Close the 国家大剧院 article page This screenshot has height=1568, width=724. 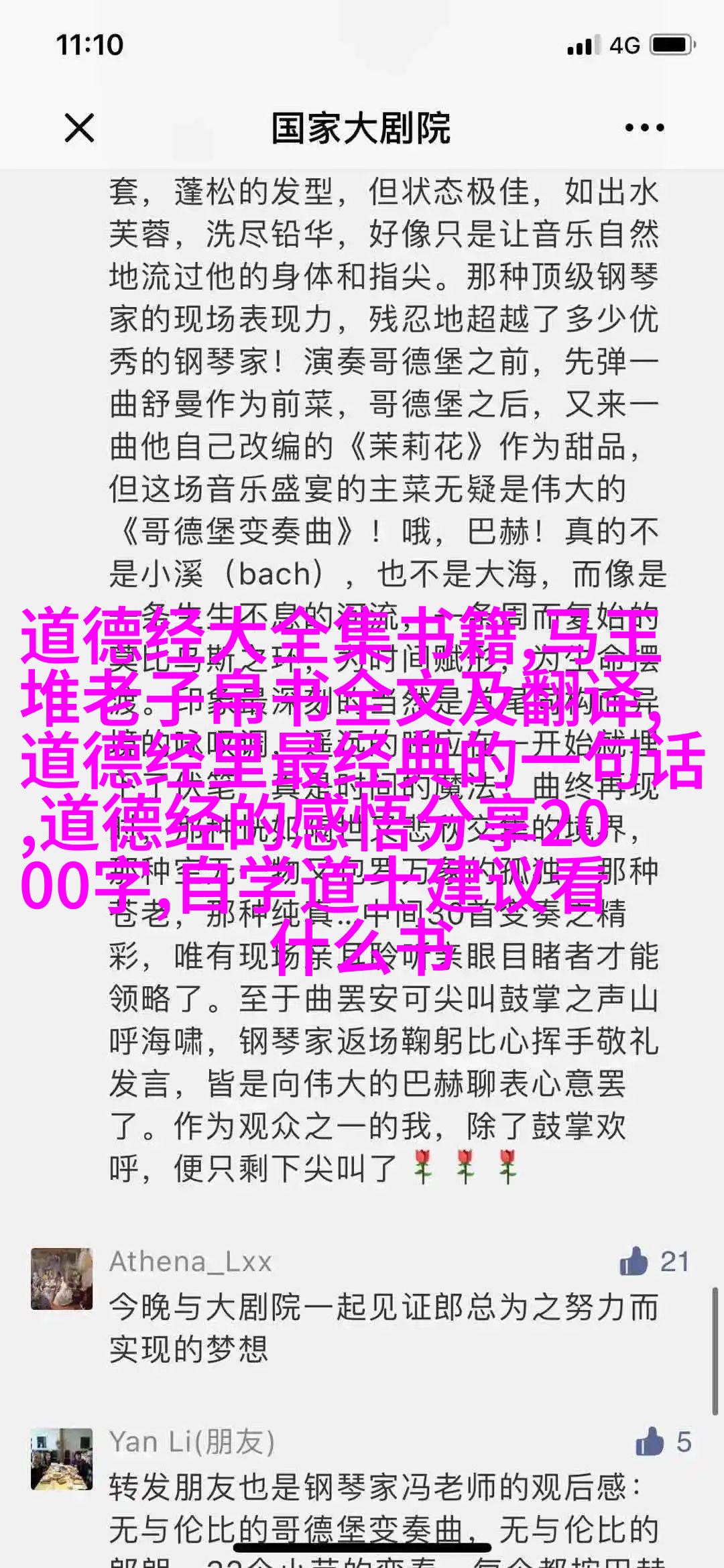click(x=79, y=127)
